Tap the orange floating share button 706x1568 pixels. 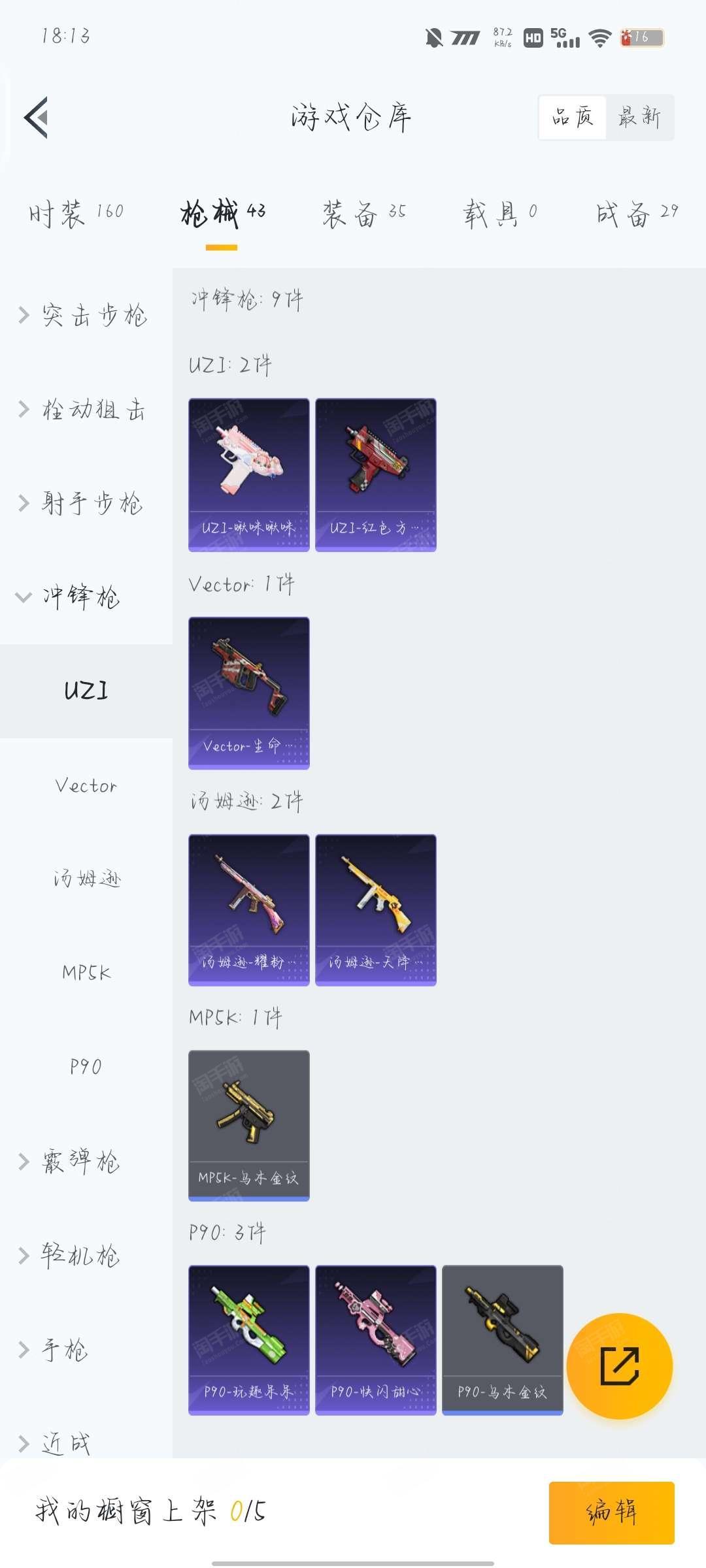(x=619, y=1366)
